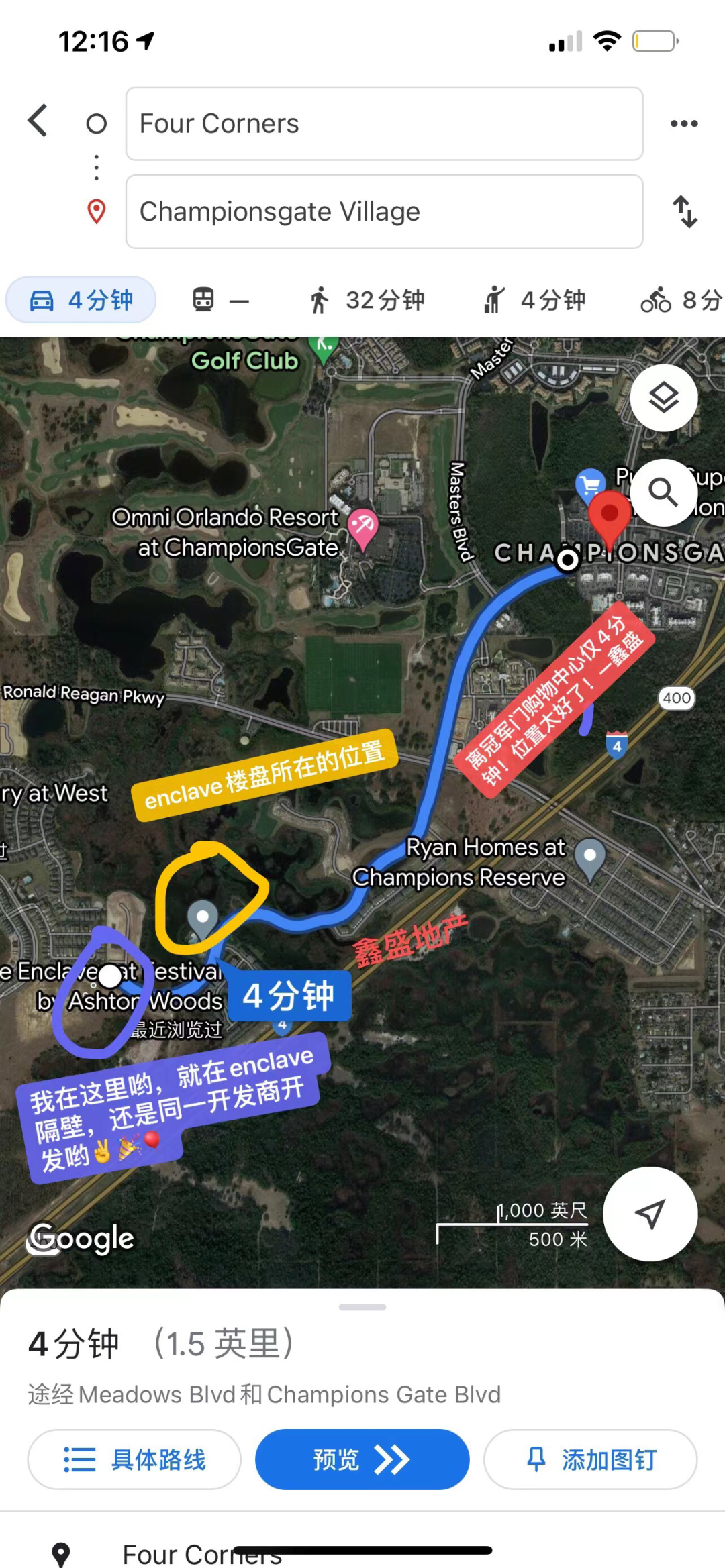This screenshot has height=1568, width=725.
Task: Open 具体路线 step-by-step directions
Action: coord(134,1459)
